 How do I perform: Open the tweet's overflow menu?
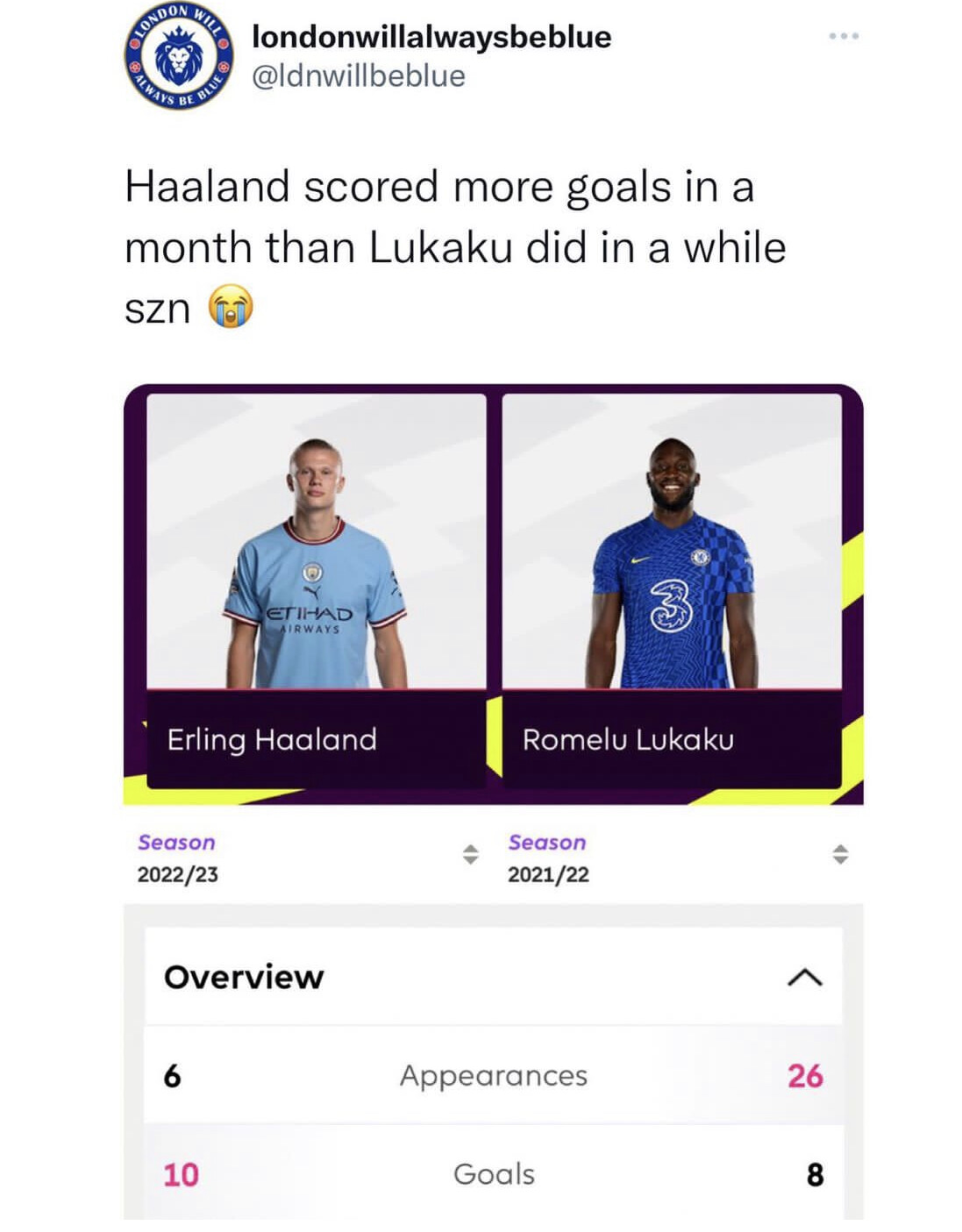point(843,37)
